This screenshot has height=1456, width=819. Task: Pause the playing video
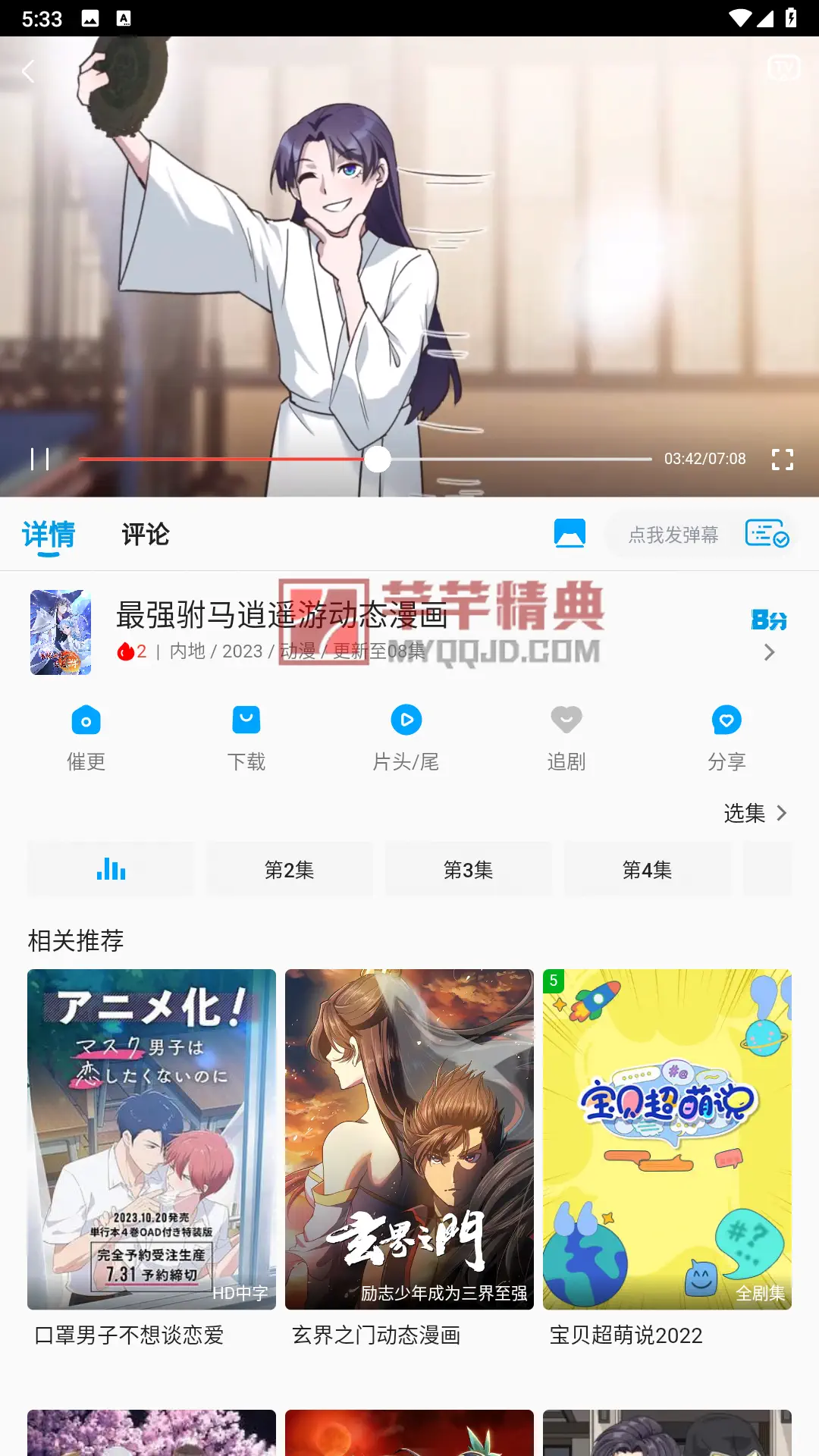click(40, 459)
